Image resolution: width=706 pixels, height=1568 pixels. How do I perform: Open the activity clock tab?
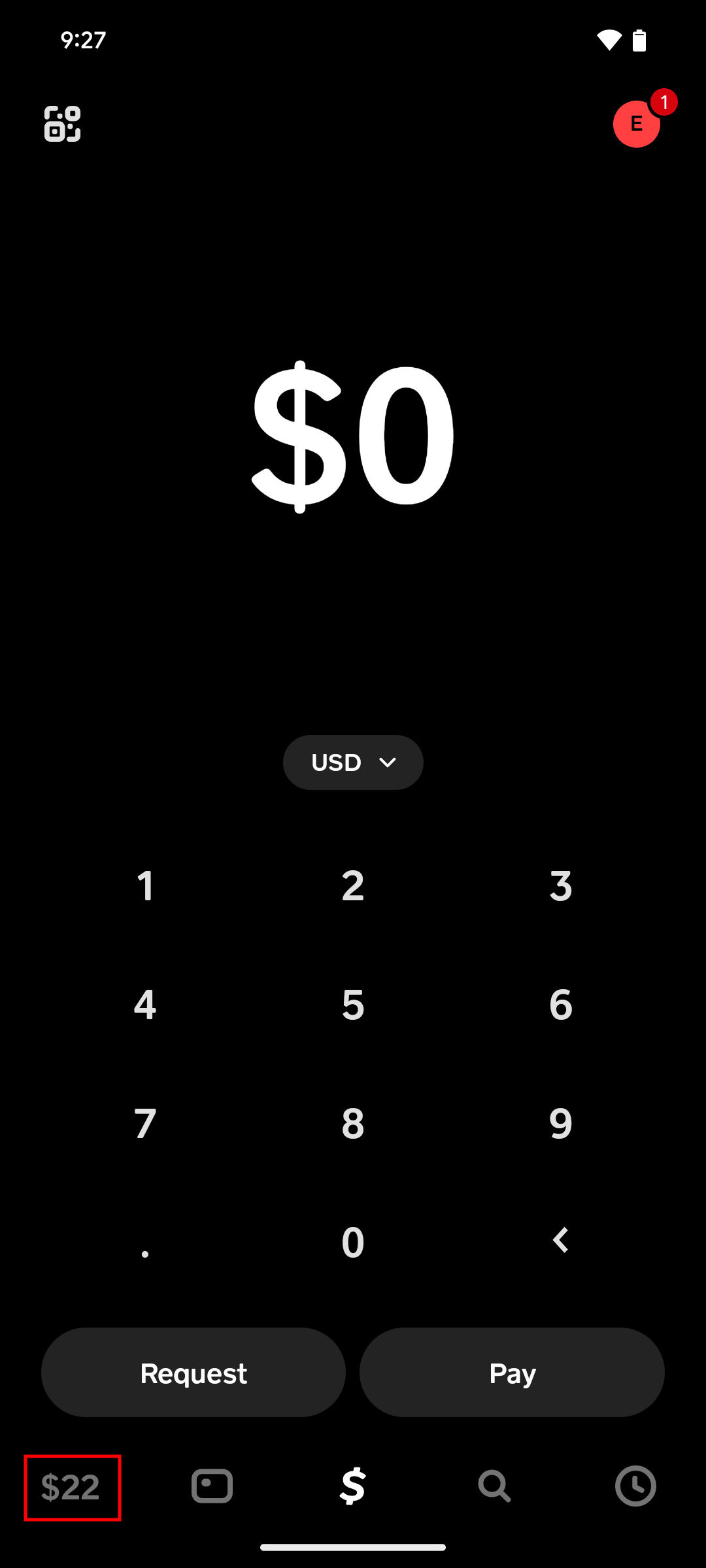pyautogui.click(x=635, y=1486)
